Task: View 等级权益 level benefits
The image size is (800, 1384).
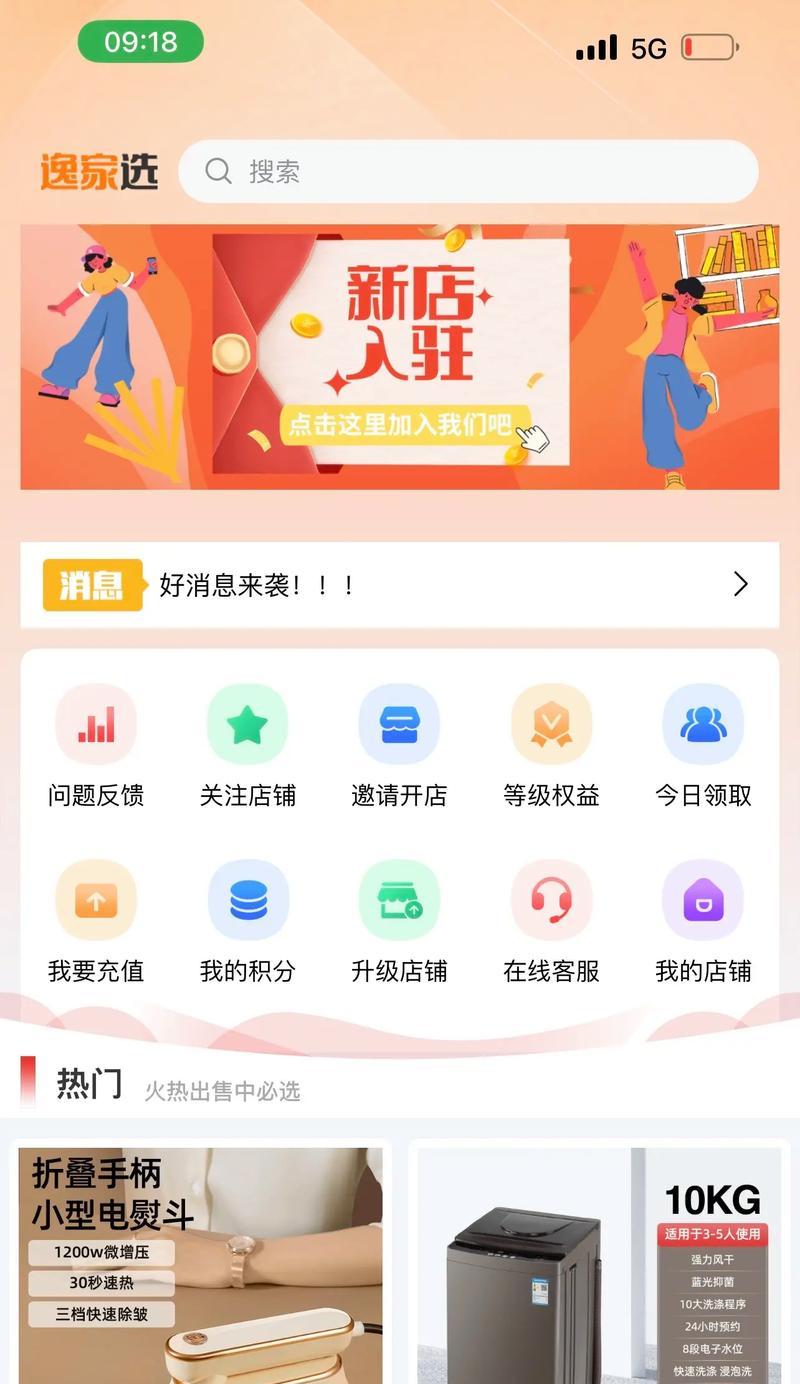Action: (551, 745)
